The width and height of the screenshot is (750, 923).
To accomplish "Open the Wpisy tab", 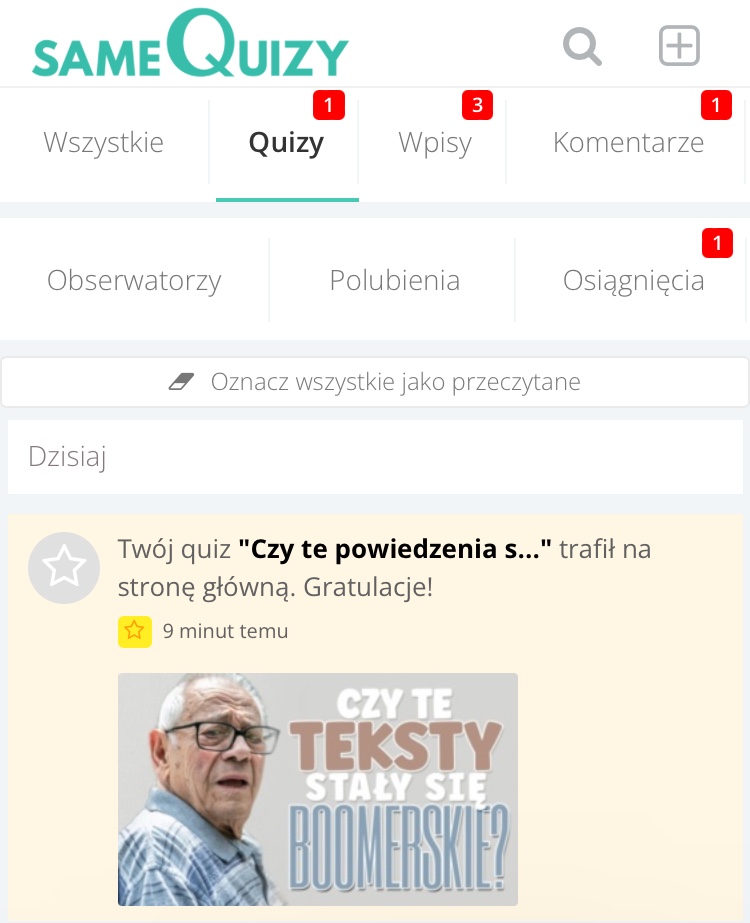I will click(434, 143).
